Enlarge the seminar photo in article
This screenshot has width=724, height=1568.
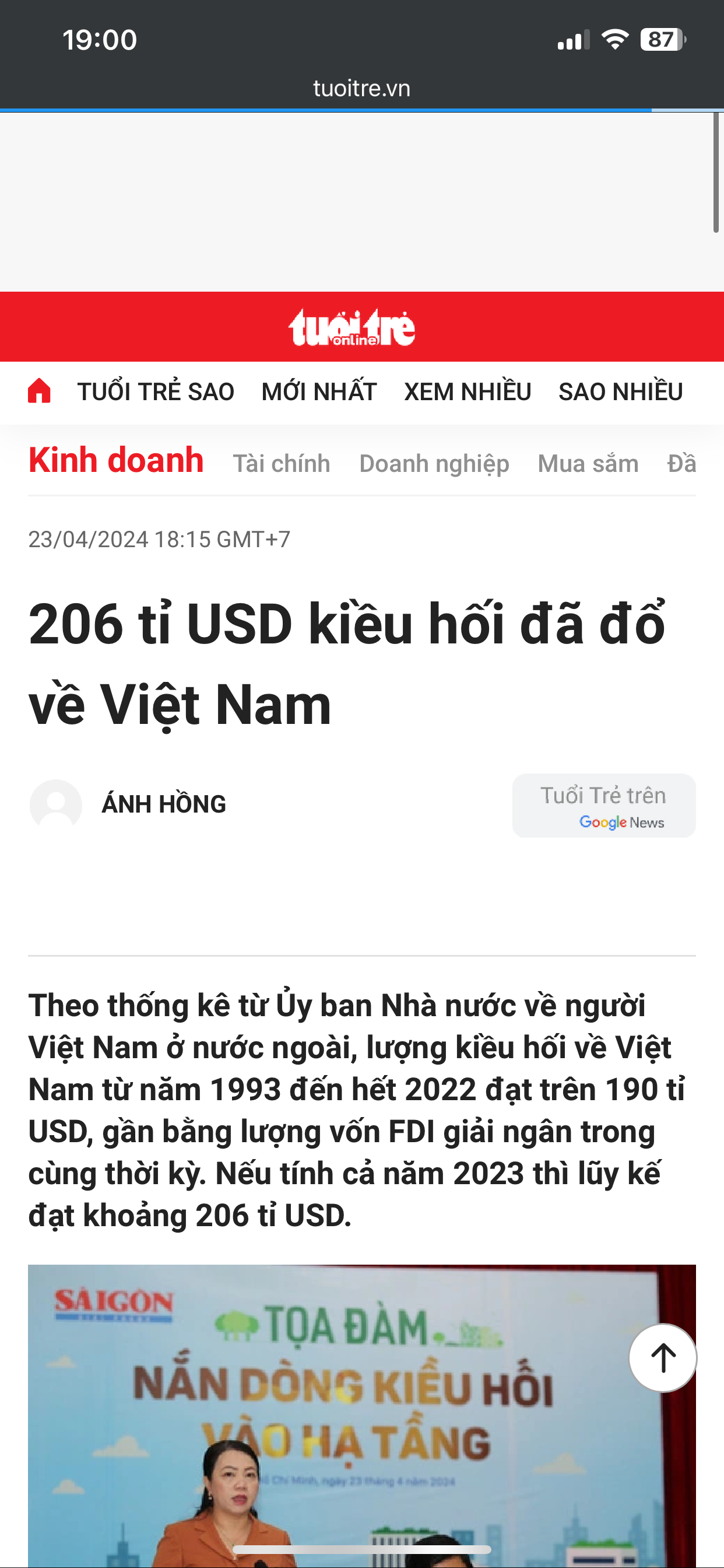[x=361, y=1412]
